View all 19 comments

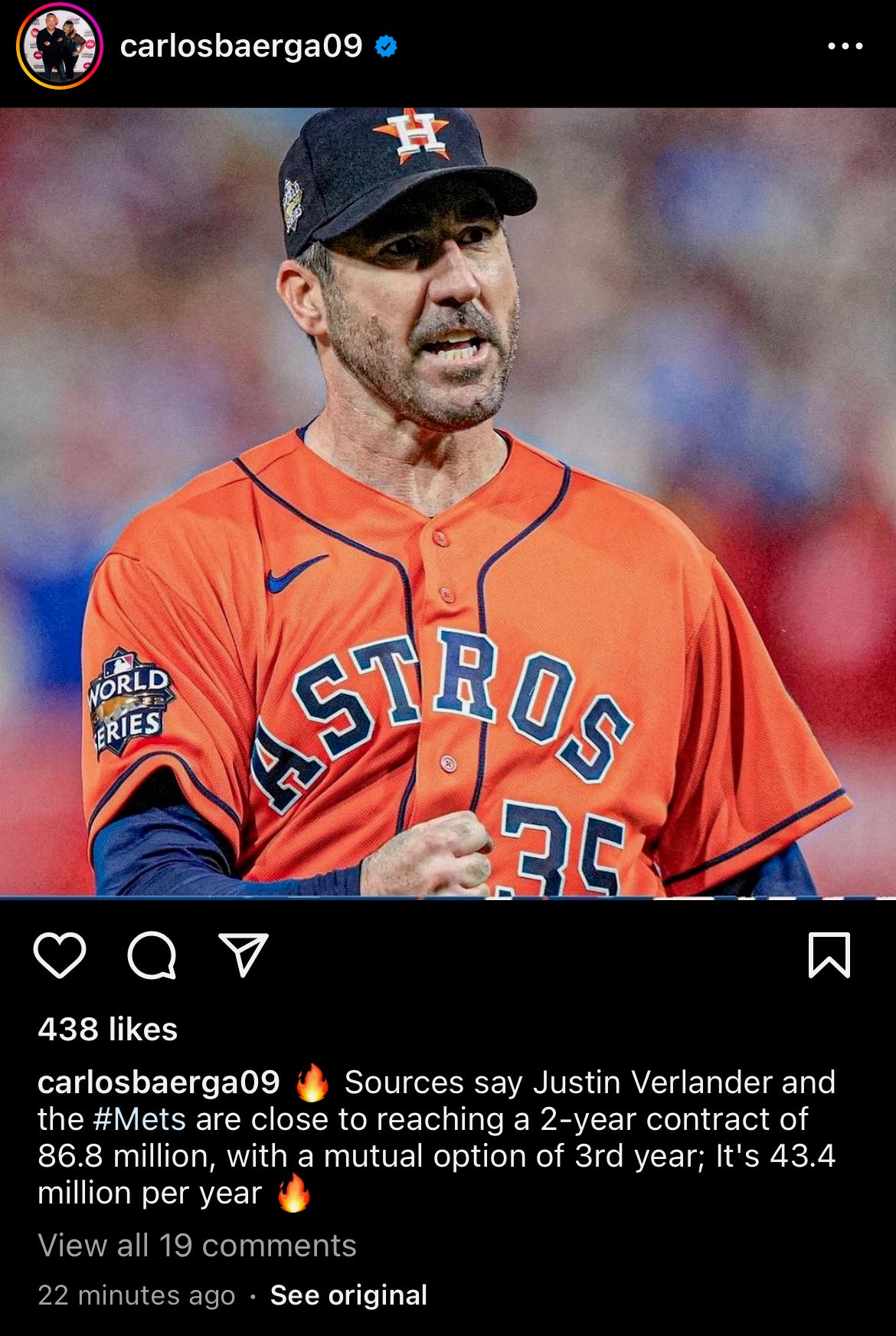click(198, 1246)
